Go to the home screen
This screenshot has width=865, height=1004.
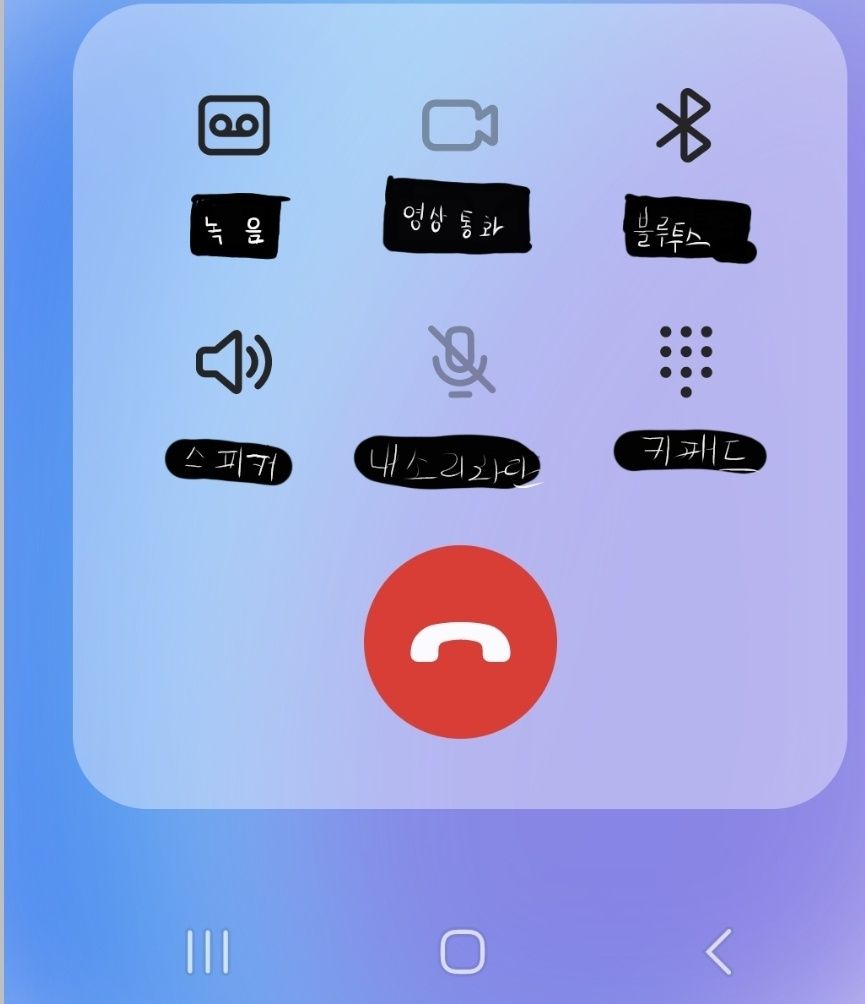[x=462, y=951]
